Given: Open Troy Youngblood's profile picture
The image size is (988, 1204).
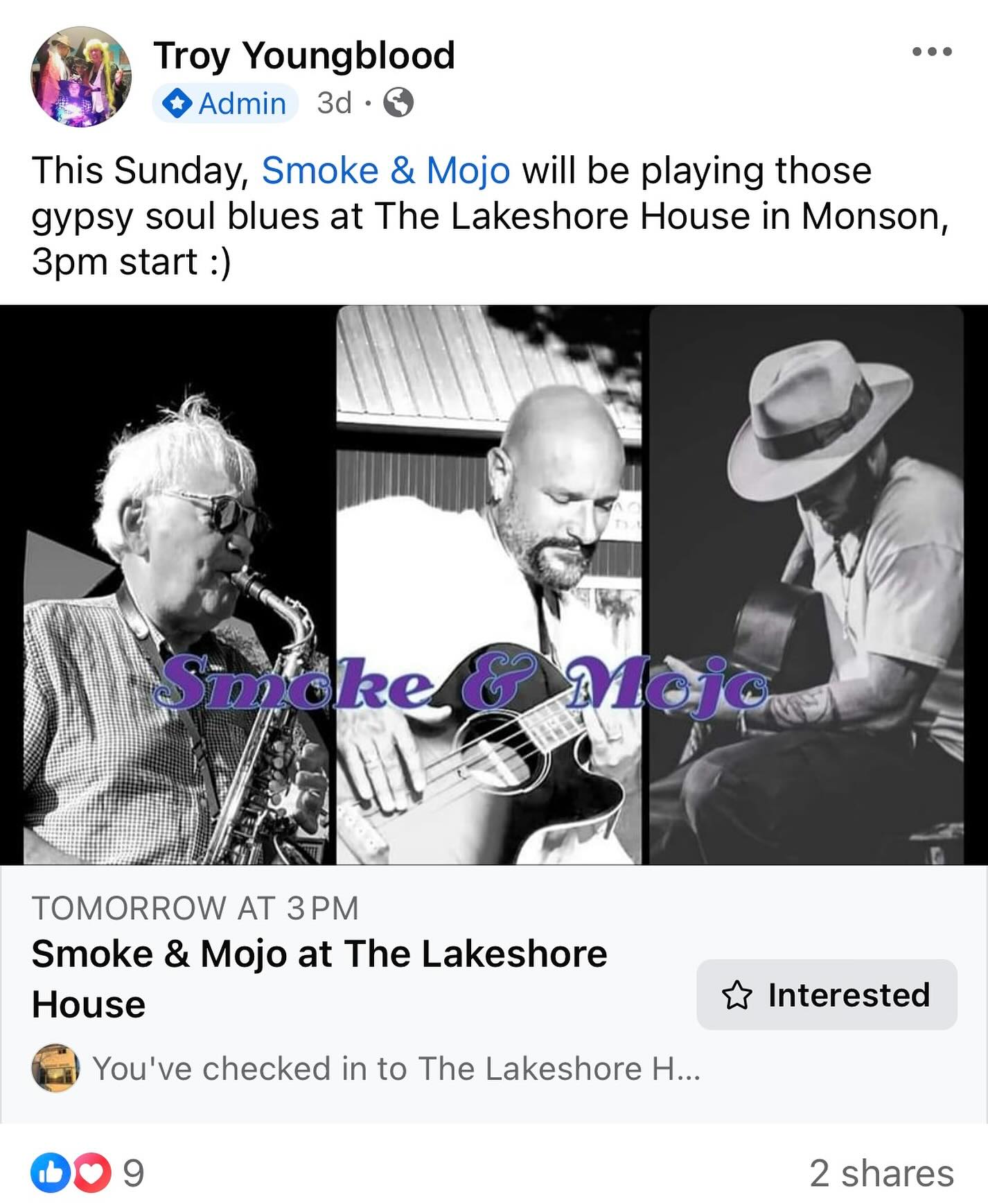Looking at the screenshot, I should coord(81,77).
